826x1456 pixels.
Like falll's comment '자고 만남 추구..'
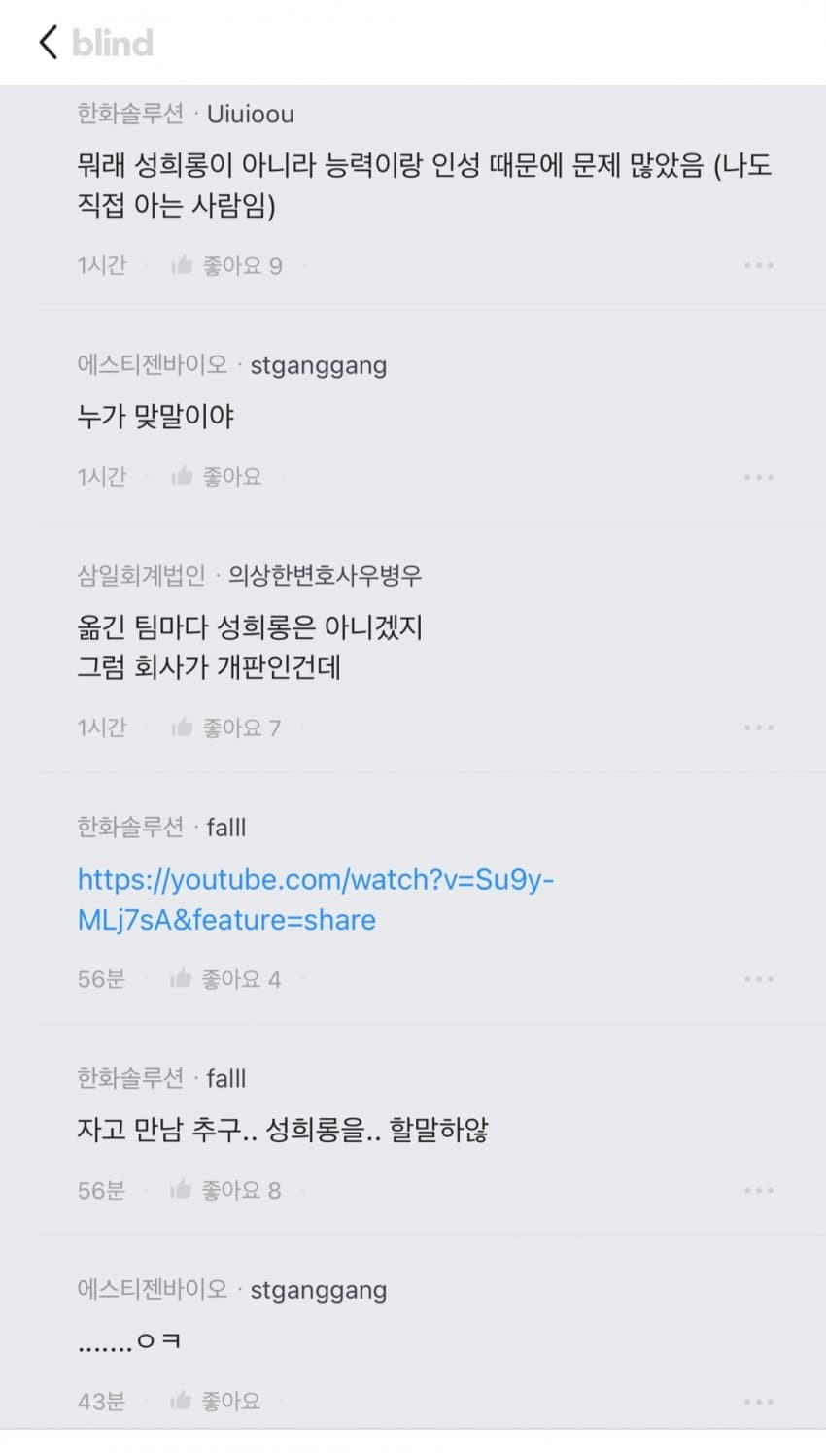tap(225, 1190)
